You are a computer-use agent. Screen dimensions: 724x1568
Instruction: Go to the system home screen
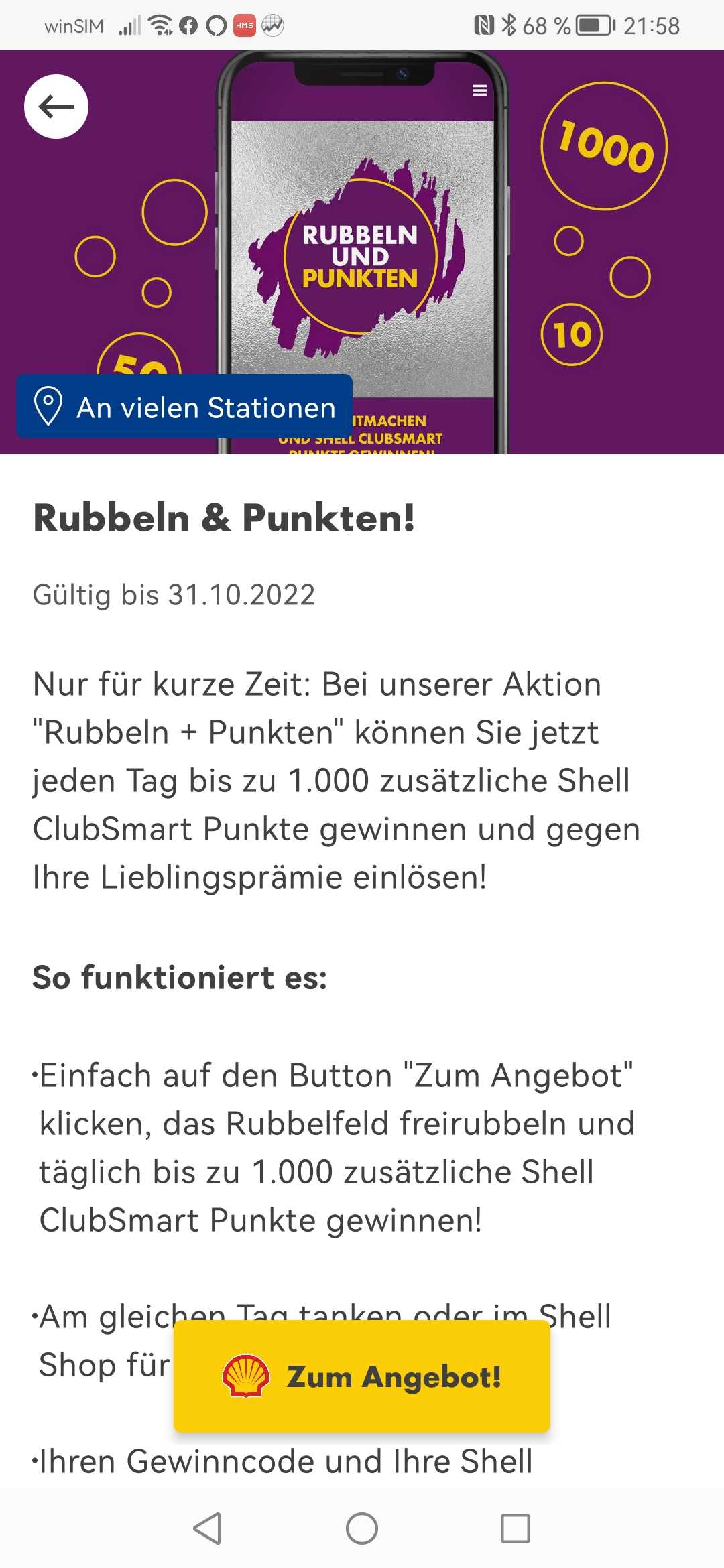pyautogui.click(x=362, y=1528)
